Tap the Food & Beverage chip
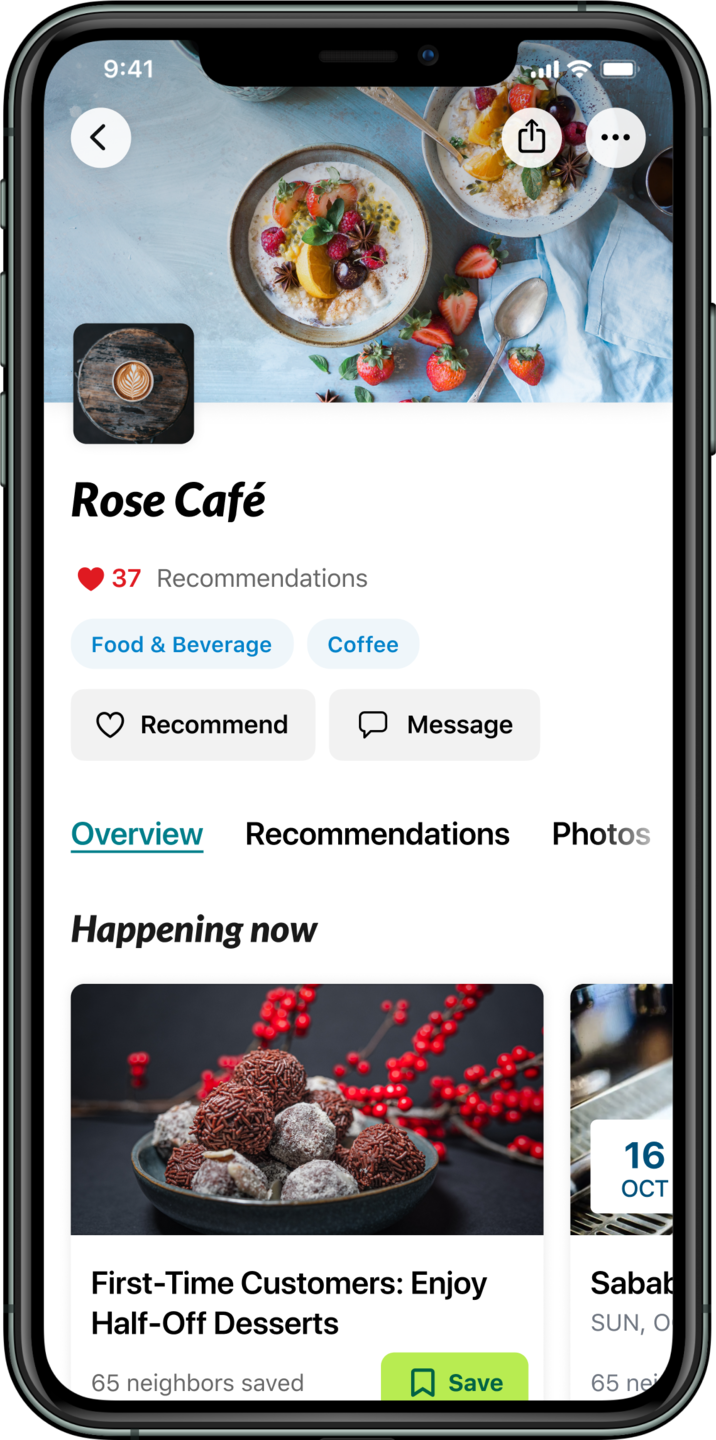Viewport: 716px width, 1440px height. tap(181, 645)
